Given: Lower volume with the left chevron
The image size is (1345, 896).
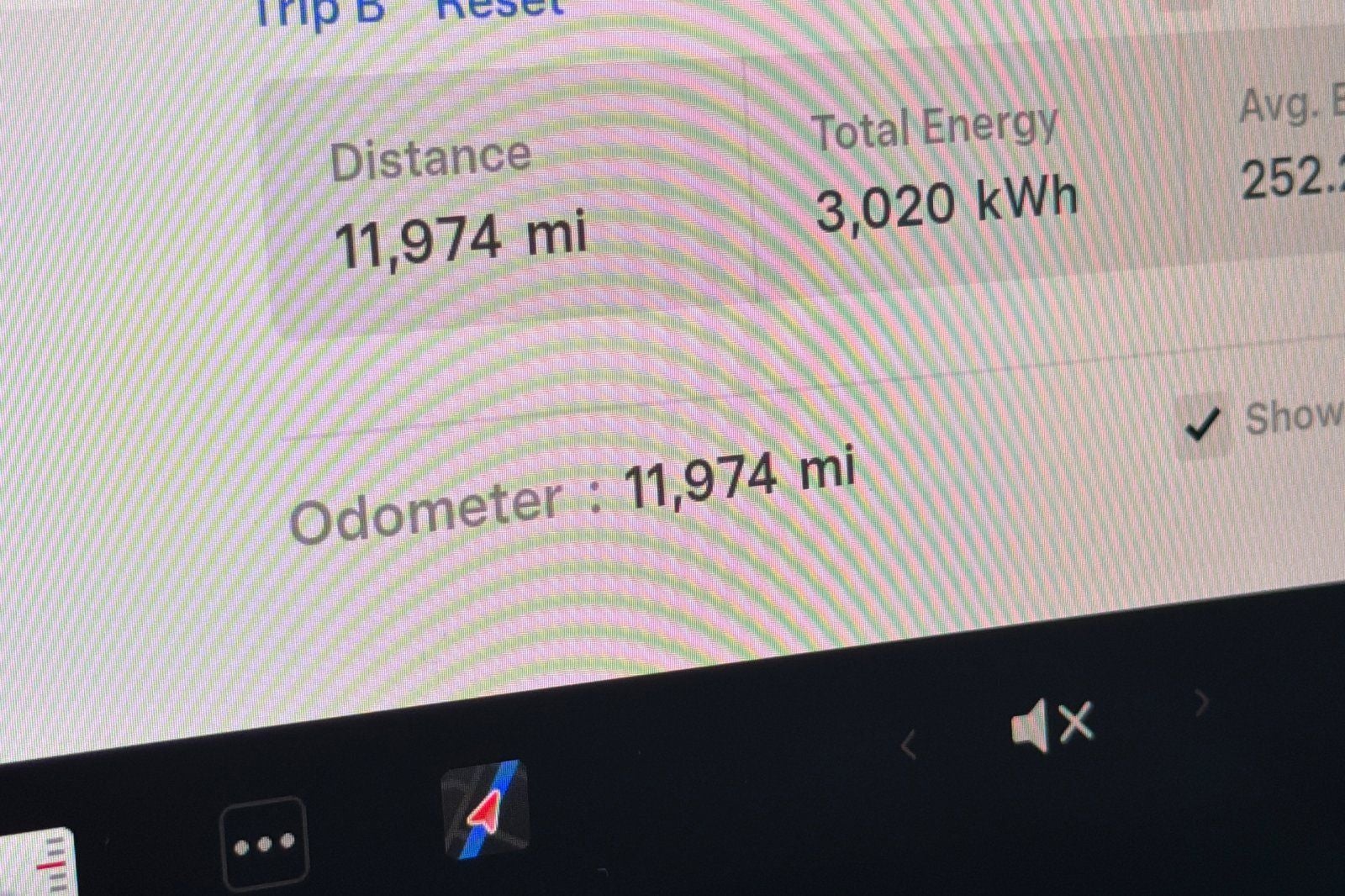Looking at the screenshot, I should 908,745.
